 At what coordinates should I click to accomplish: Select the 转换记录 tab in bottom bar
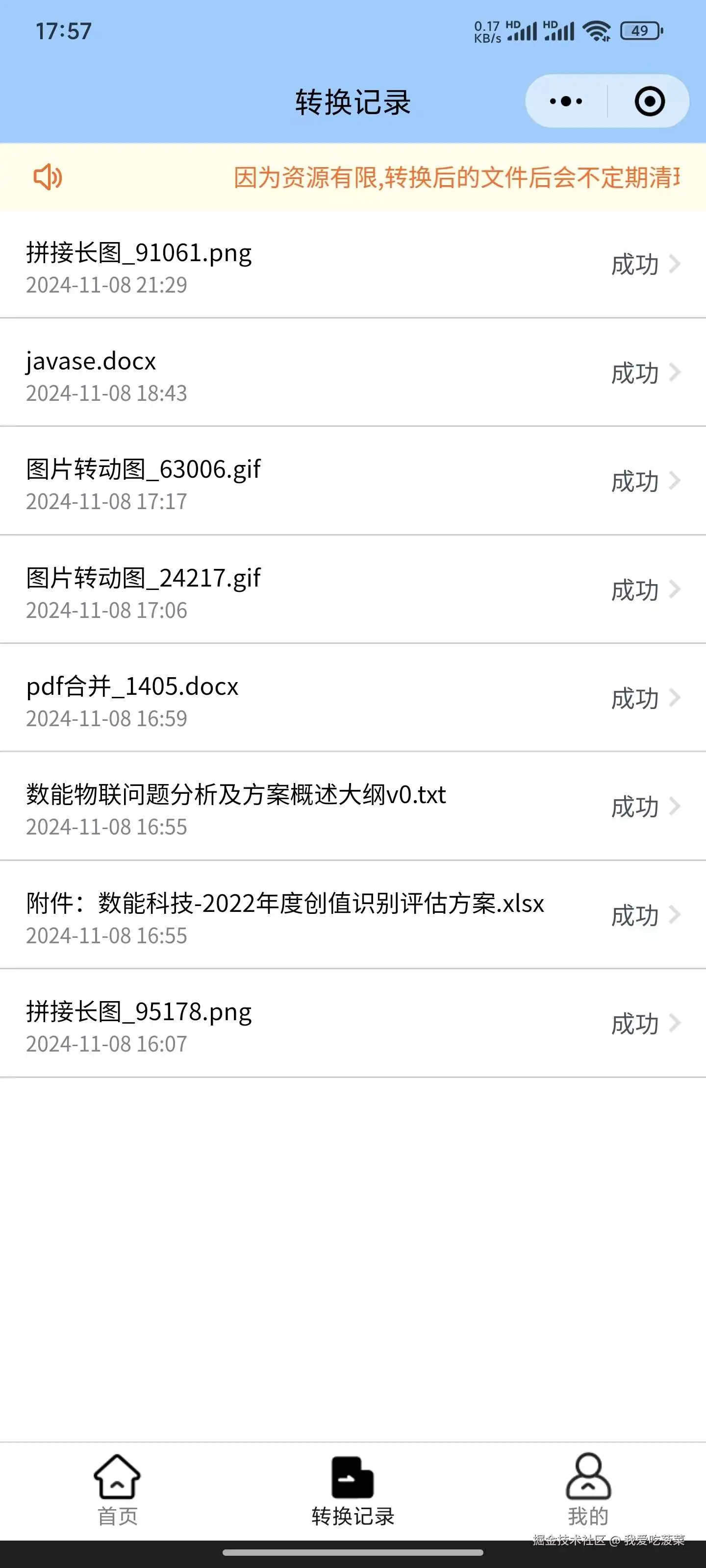(x=353, y=1490)
